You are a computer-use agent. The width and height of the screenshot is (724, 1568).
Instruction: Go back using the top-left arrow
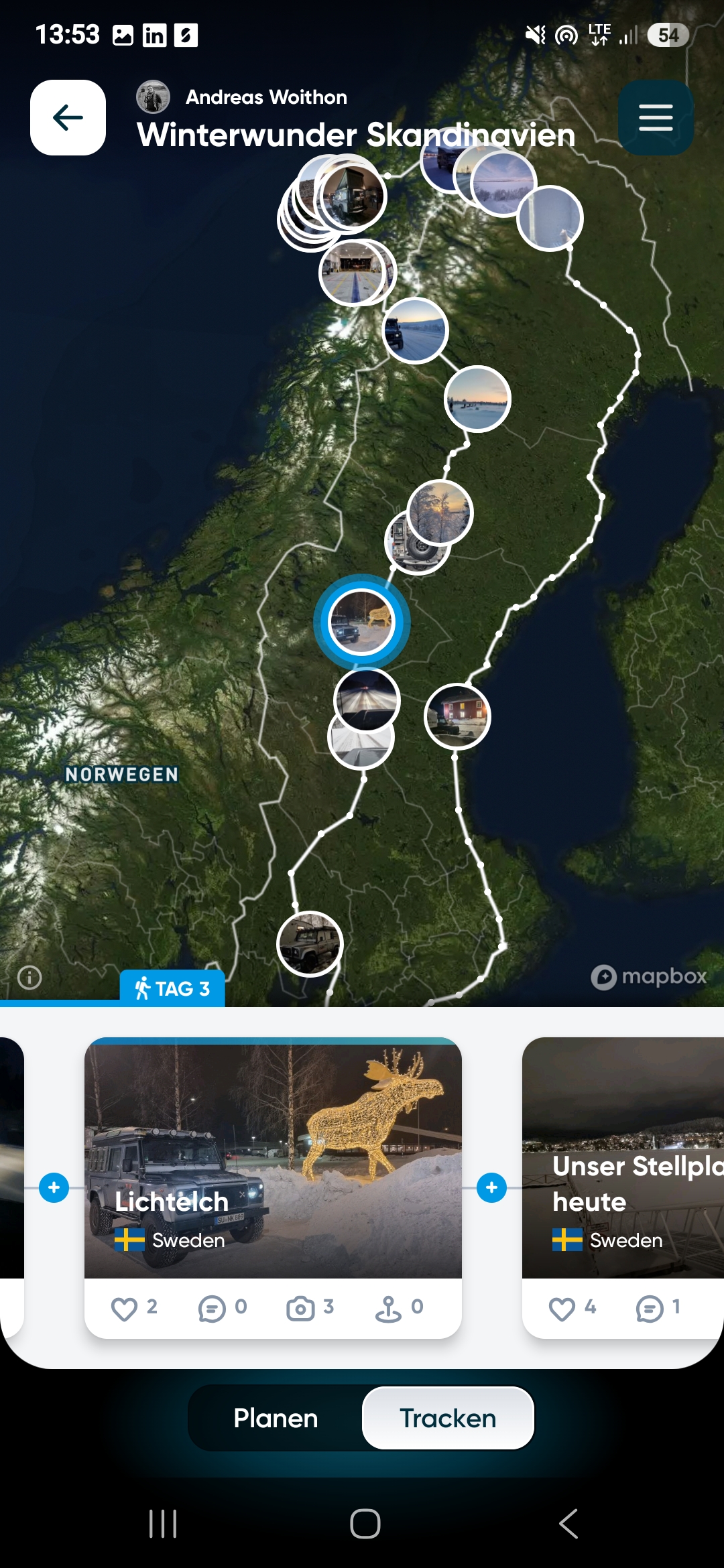[x=68, y=118]
